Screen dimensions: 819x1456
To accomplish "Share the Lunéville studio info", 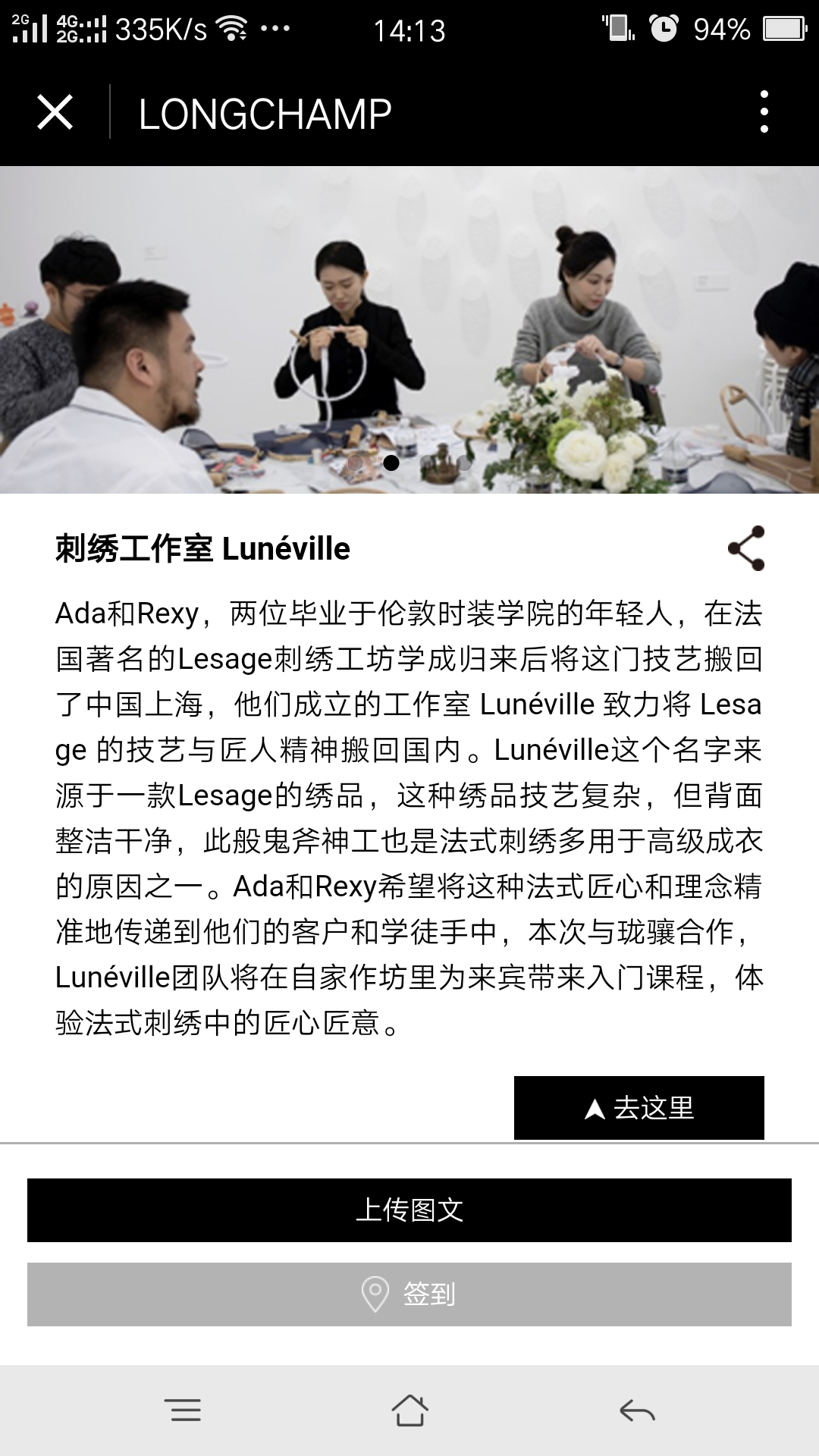I will coord(746,548).
